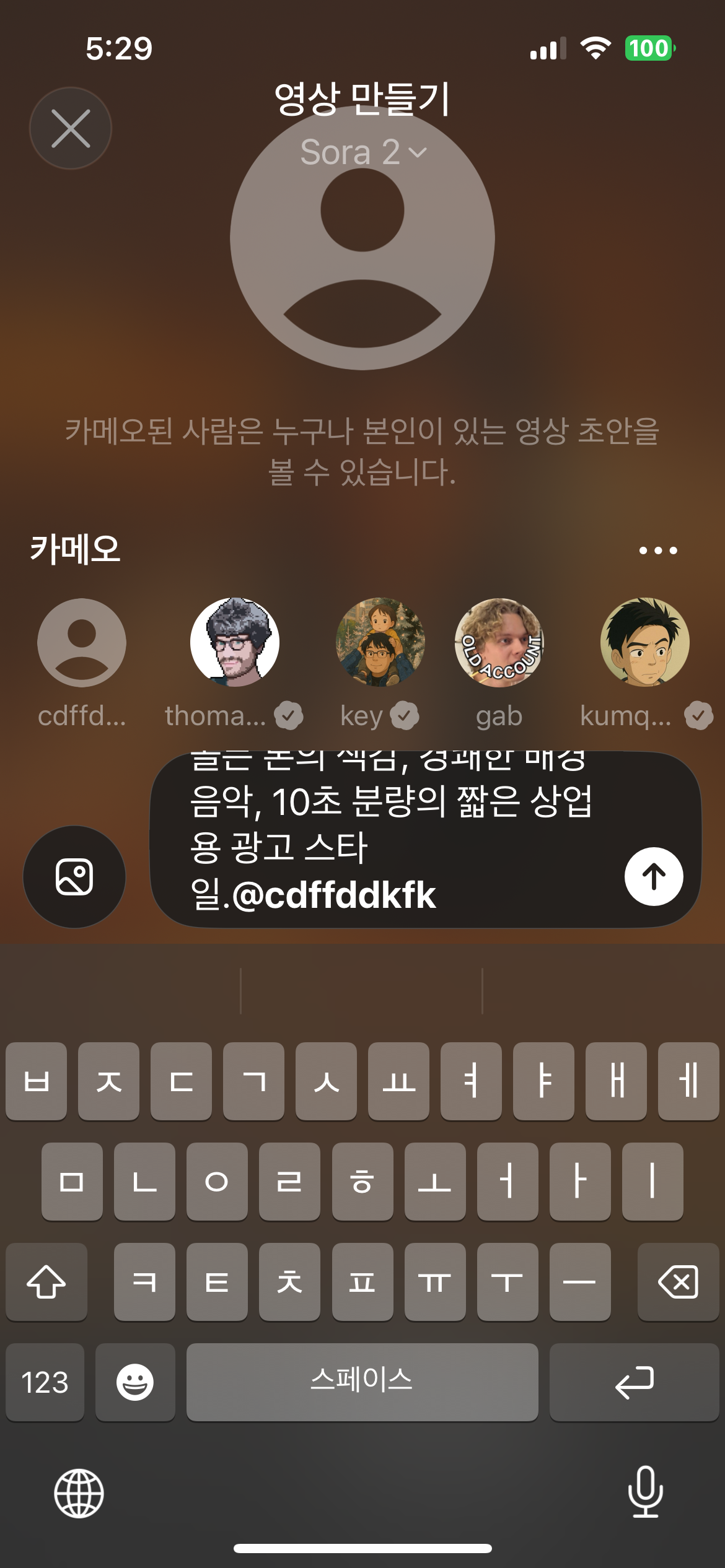Attach an image from the gallery
725x1568 pixels.
pyautogui.click(x=74, y=877)
